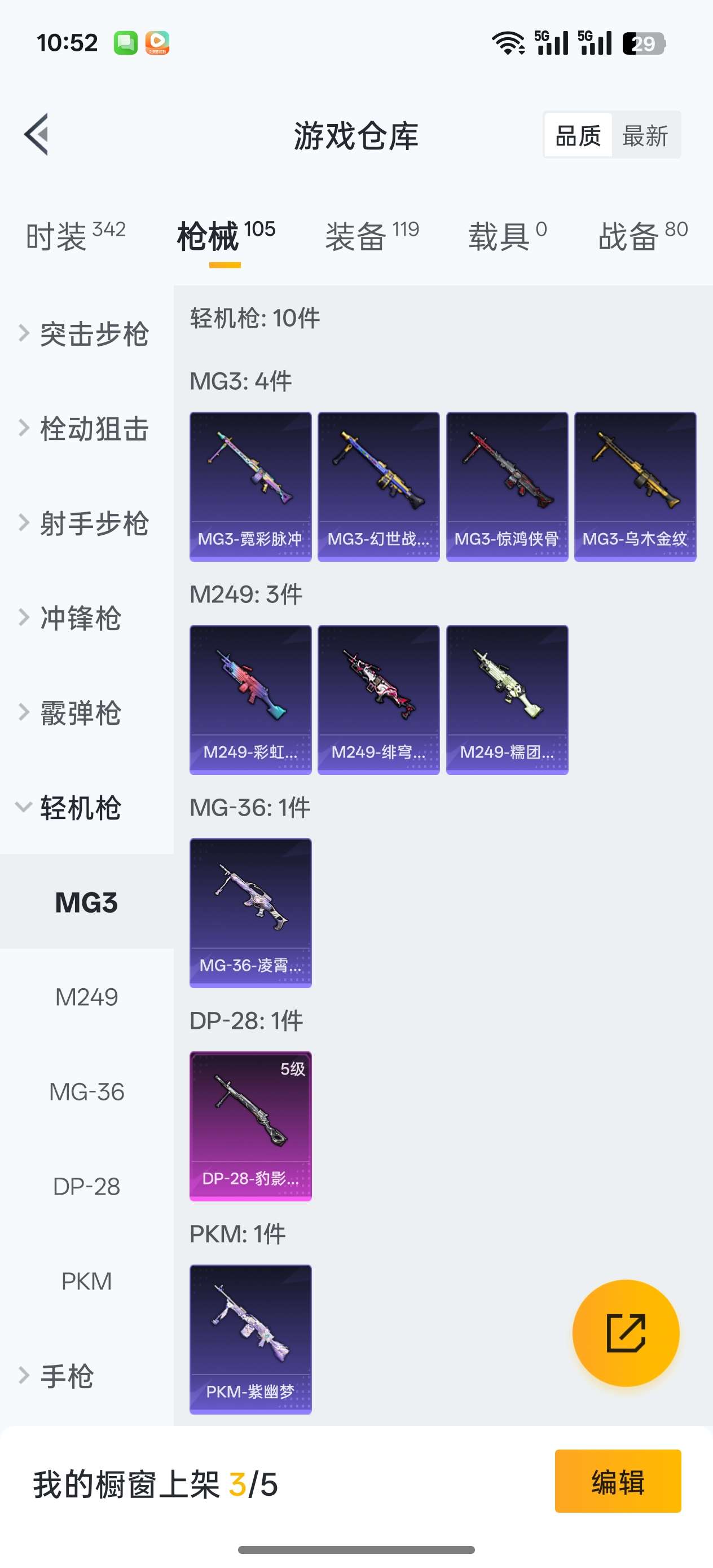Select the PKM-紫幽梦 weapon skin
Viewport: 713px width, 1568px height.
[x=250, y=1339]
